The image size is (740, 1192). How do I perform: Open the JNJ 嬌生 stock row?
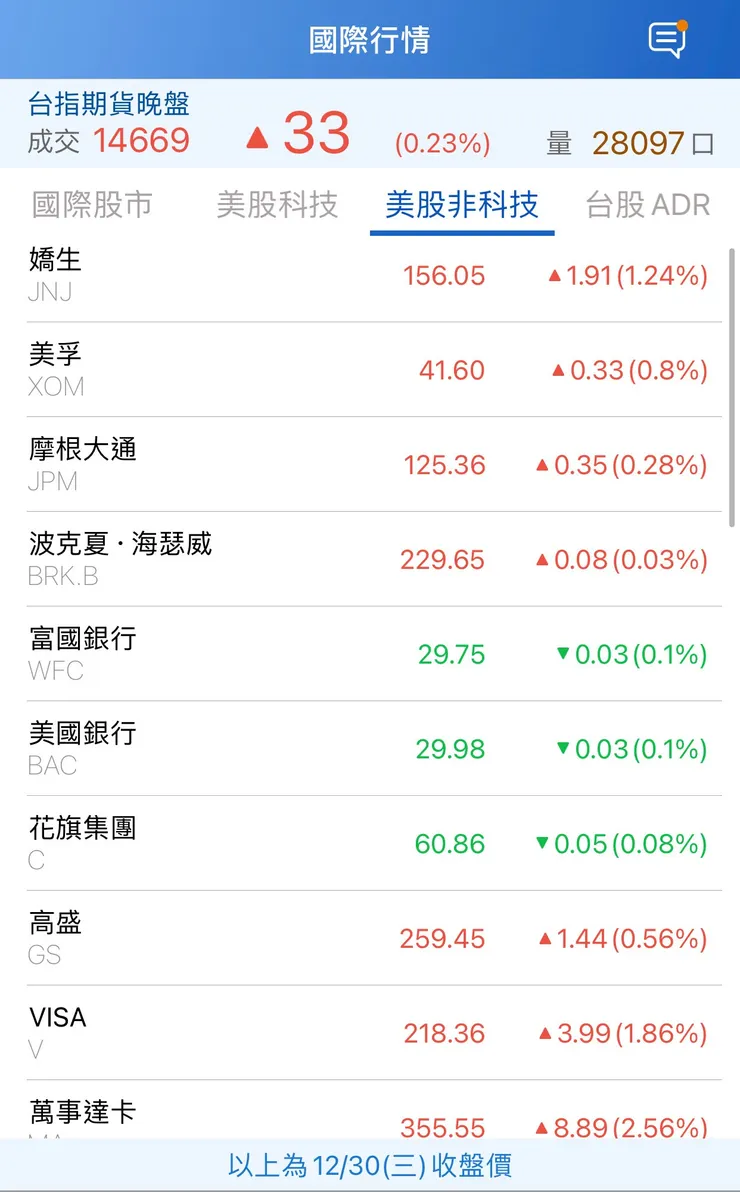(370, 276)
